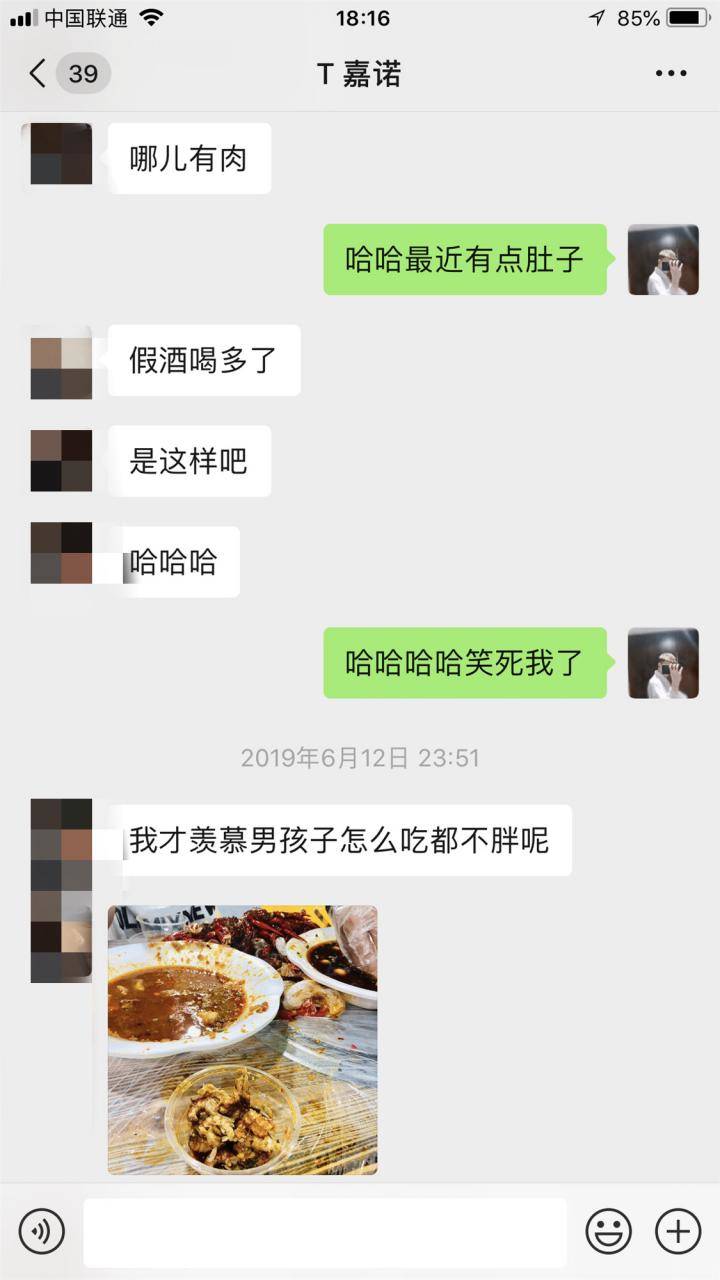Tap the cellular signal bars indicator
The width and height of the screenshot is (720, 1280).
22,16
